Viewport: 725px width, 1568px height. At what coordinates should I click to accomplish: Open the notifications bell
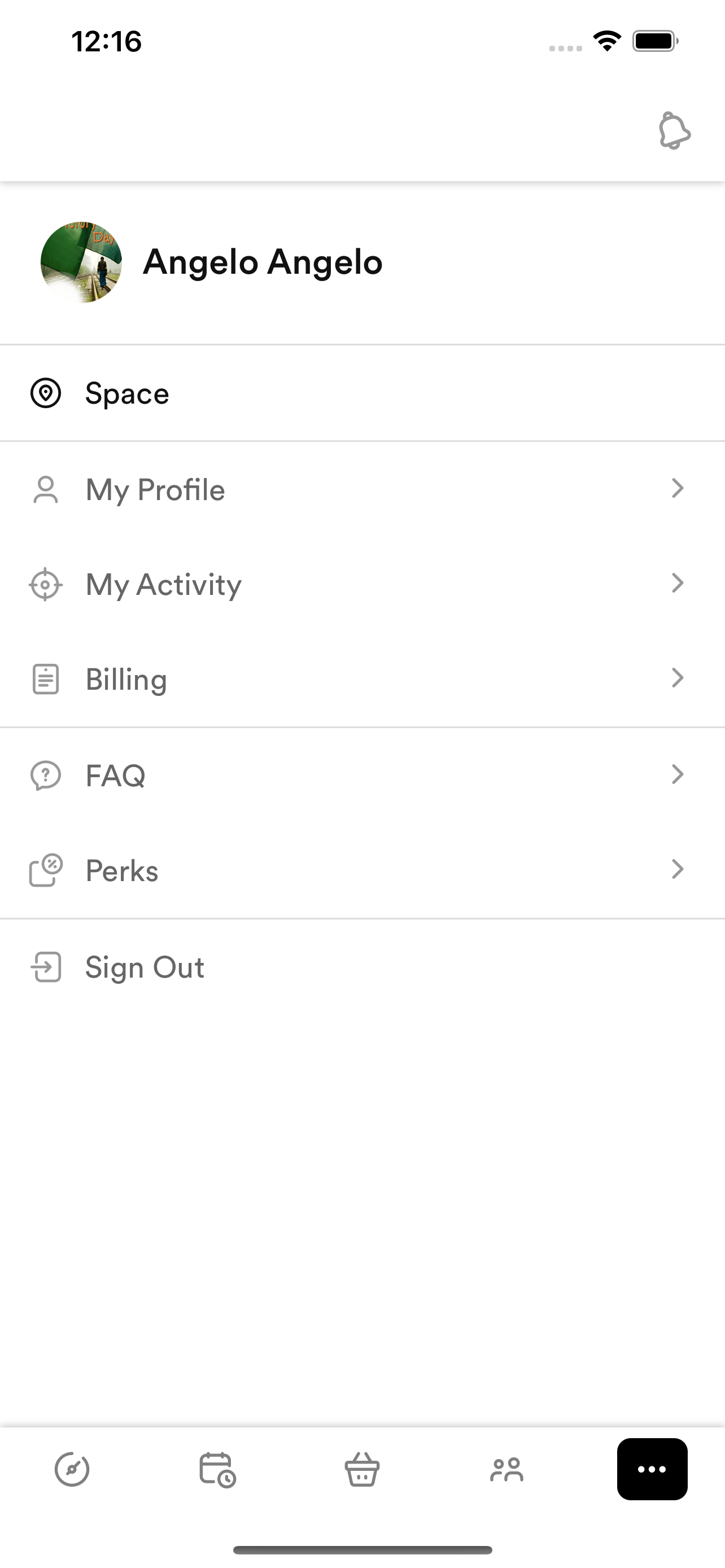674,130
